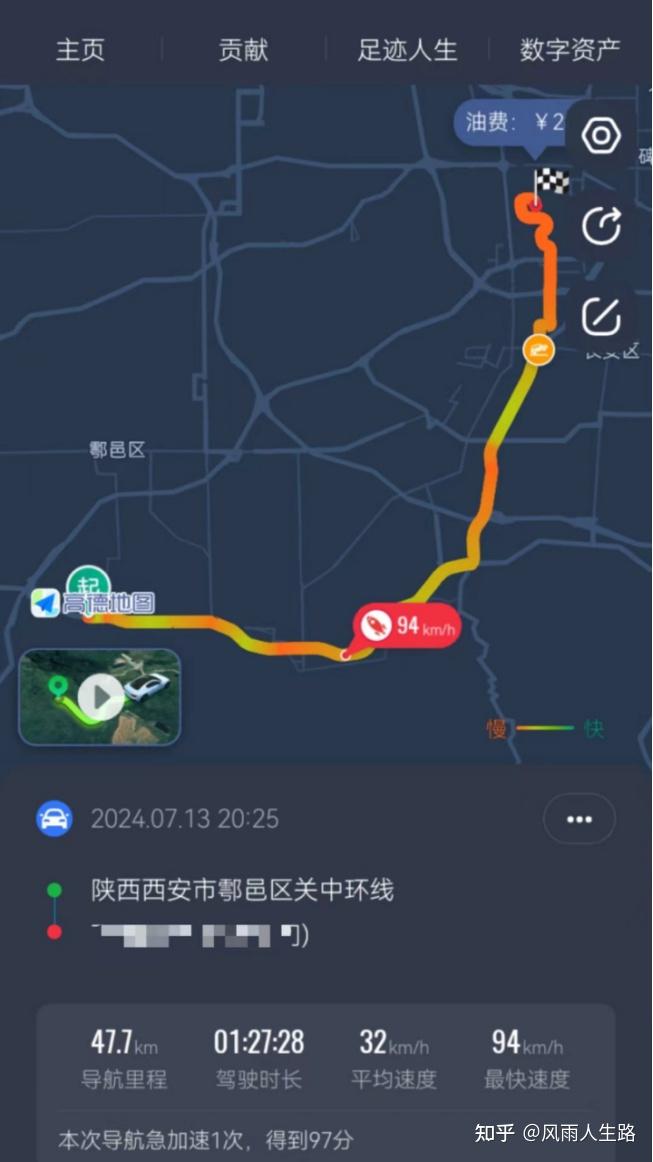653x1162 pixels.
Task: Edit the trip record
Action: (x=601, y=317)
